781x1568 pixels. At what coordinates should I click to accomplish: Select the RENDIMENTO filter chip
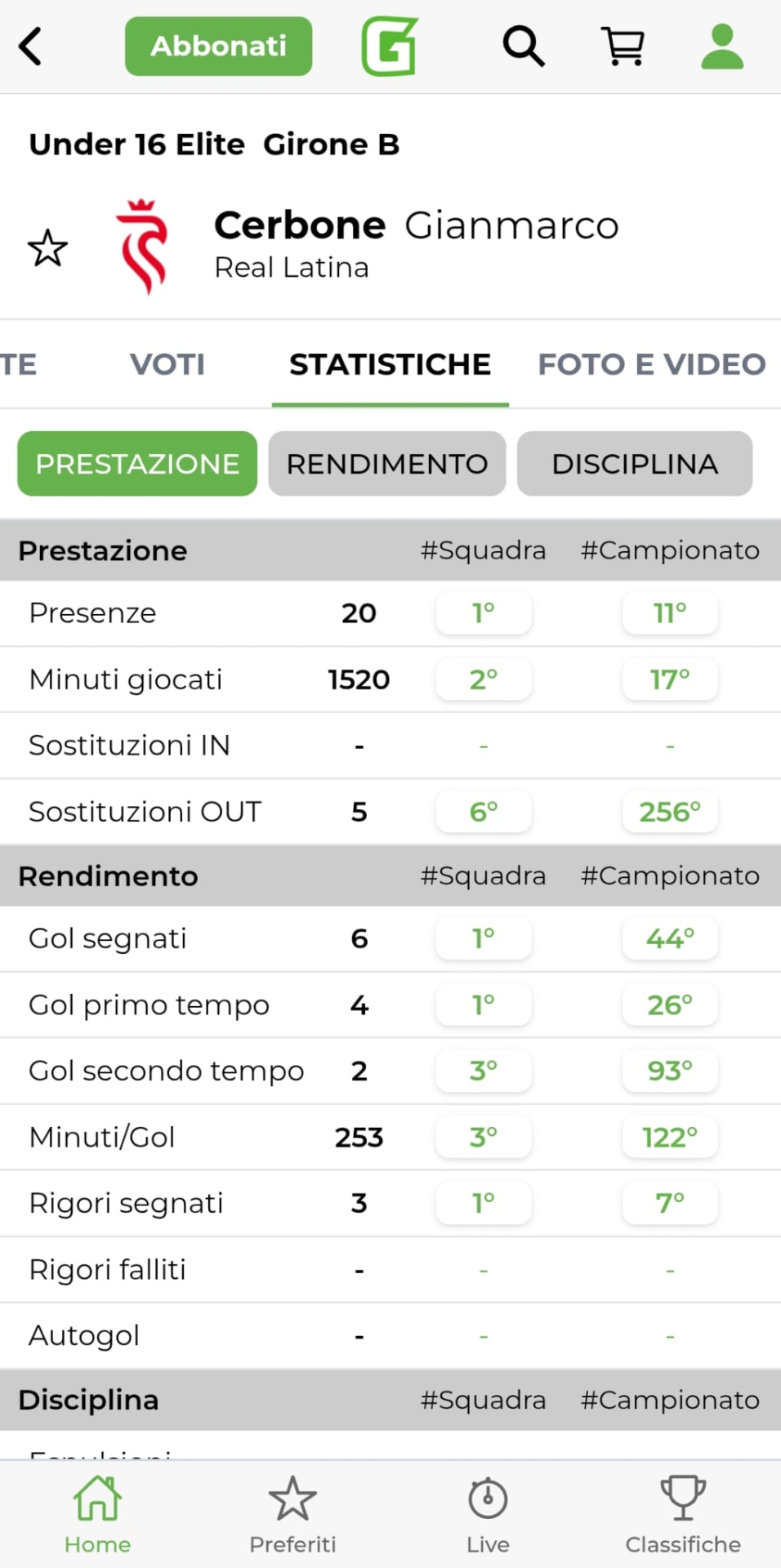387,464
